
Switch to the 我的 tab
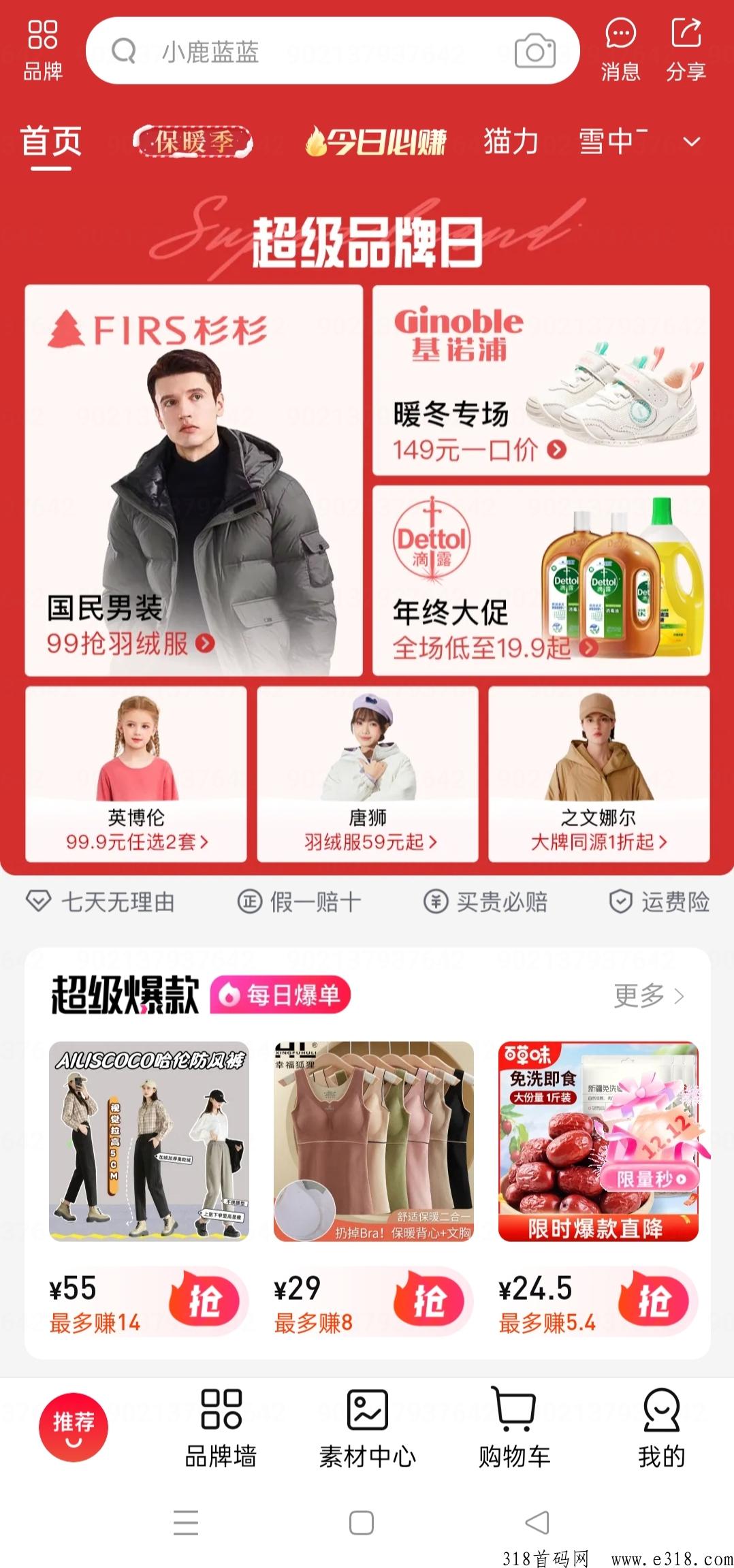pos(661,1428)
